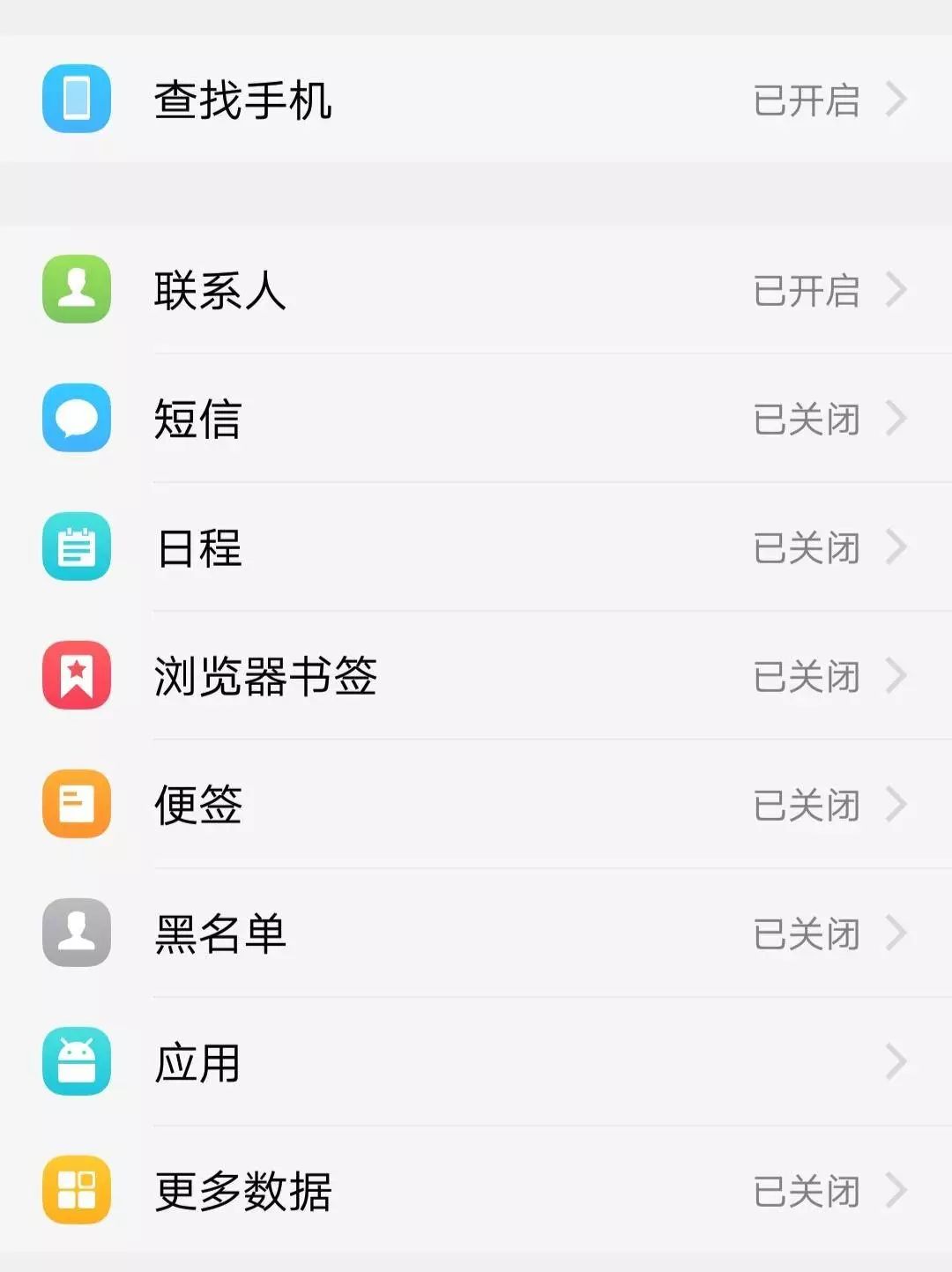The image size is (952, 1272).
Task: Click the 已关闭 label beside 浏览器书签
Action: click(807, 676)
